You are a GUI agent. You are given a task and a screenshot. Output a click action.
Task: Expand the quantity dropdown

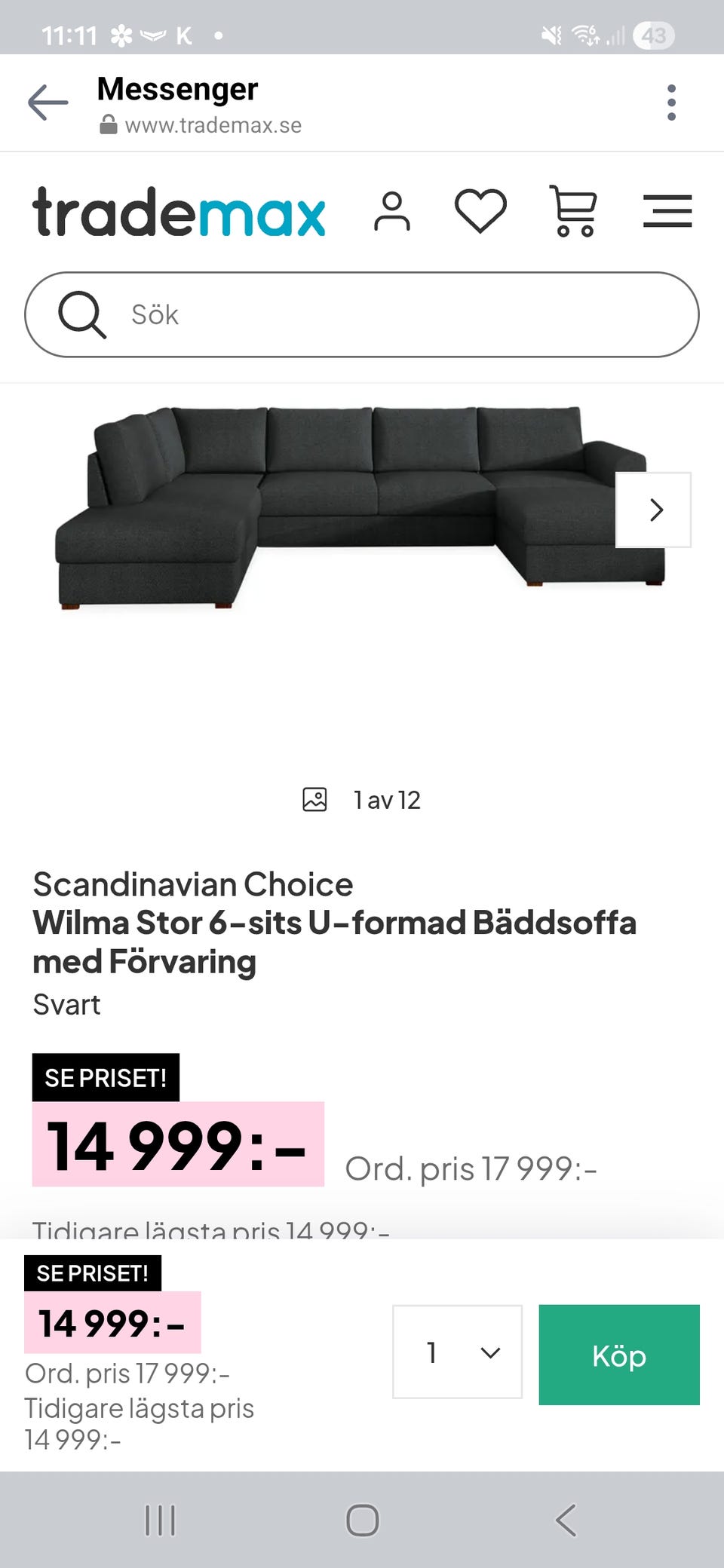tap(457, 1352)
